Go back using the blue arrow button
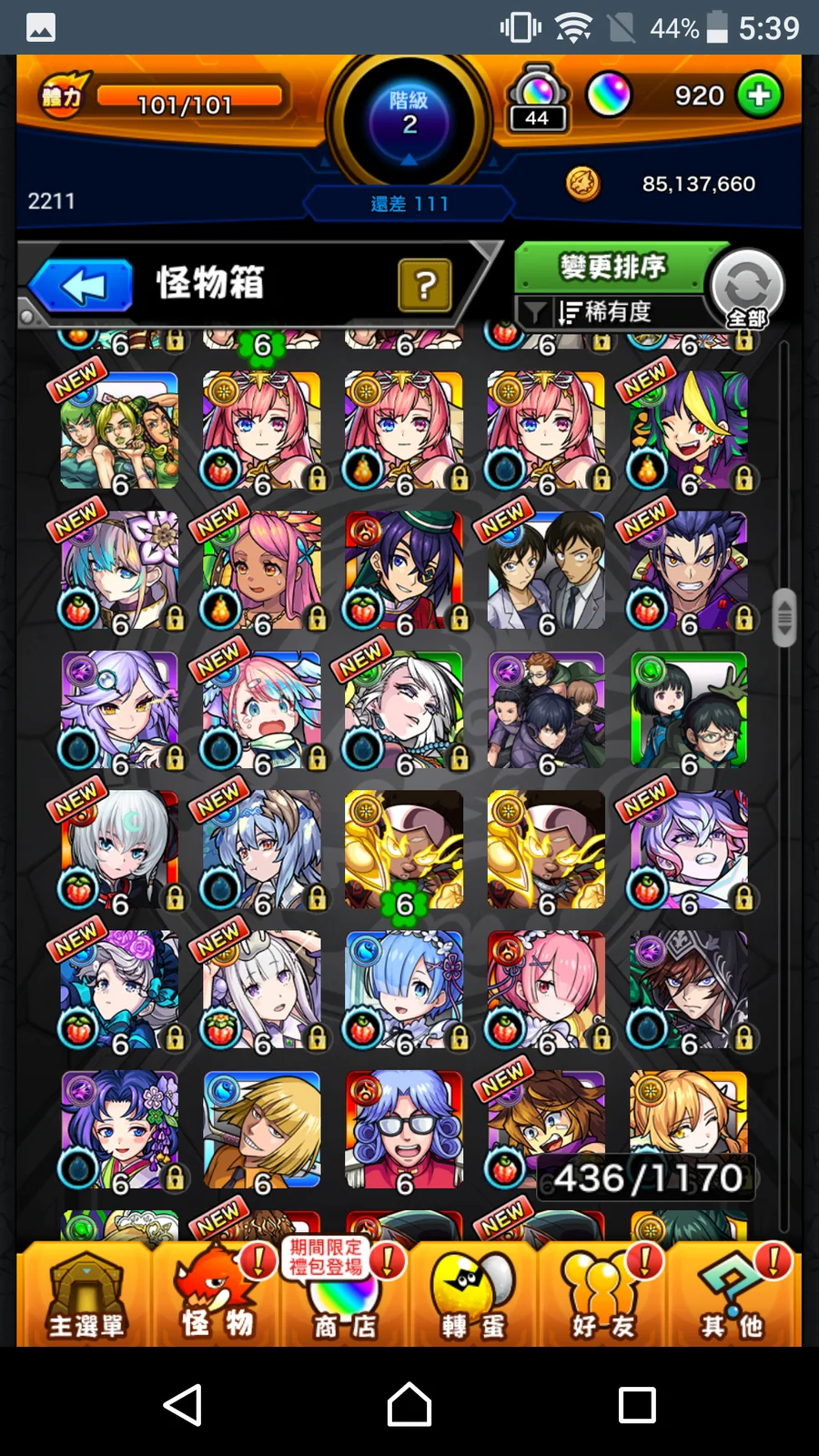Screen dimensions: 819x1456 tap(83, 287)
